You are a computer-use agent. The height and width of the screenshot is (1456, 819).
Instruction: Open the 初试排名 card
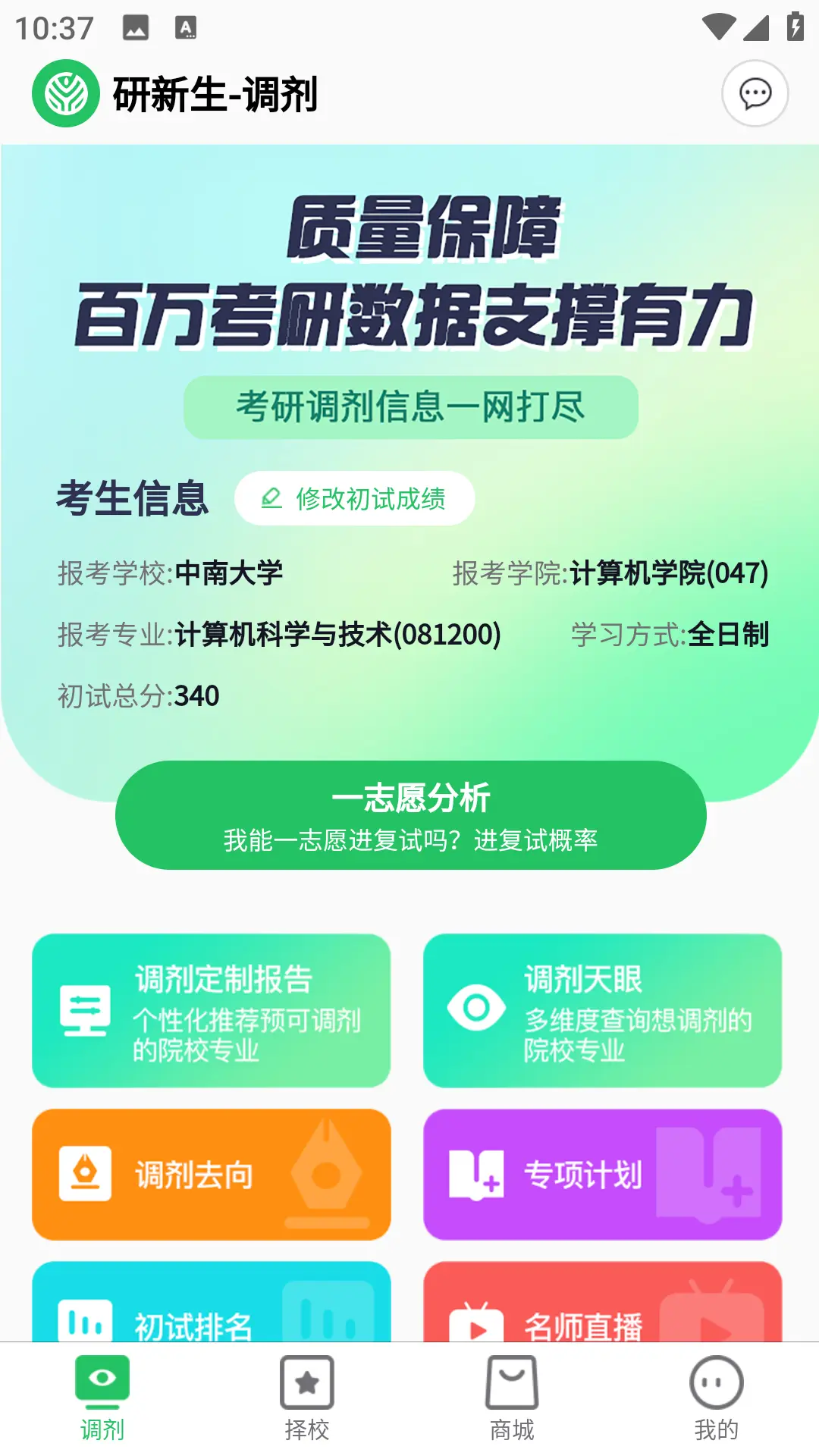212,1302
